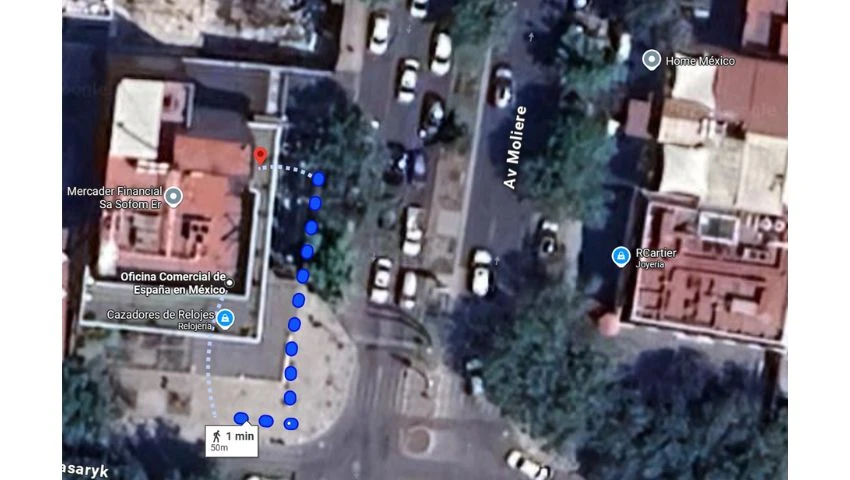Open Mercader Financial Sa Sofom Er marker
The image size is (850, 480).
(x=173, y=197)
